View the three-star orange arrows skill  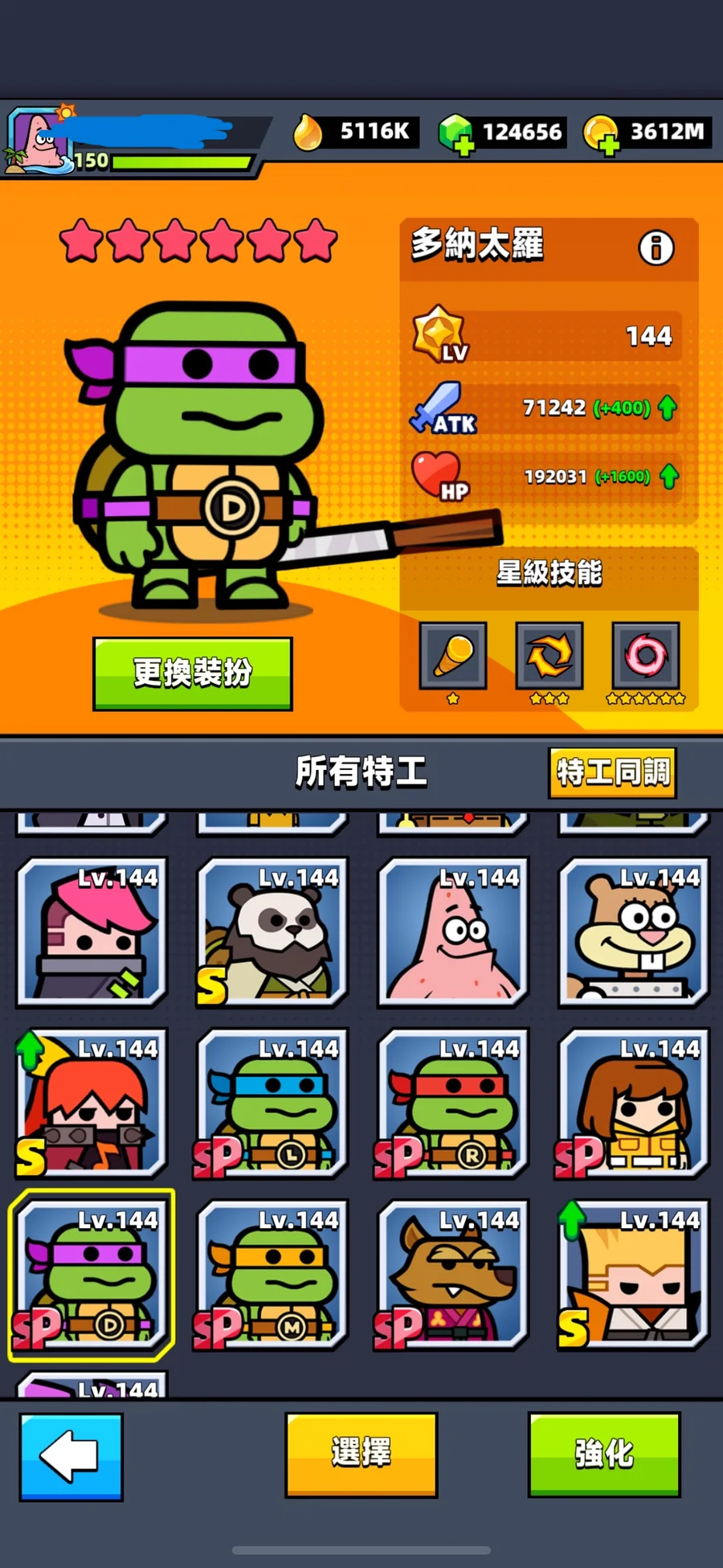click(549, 656)
